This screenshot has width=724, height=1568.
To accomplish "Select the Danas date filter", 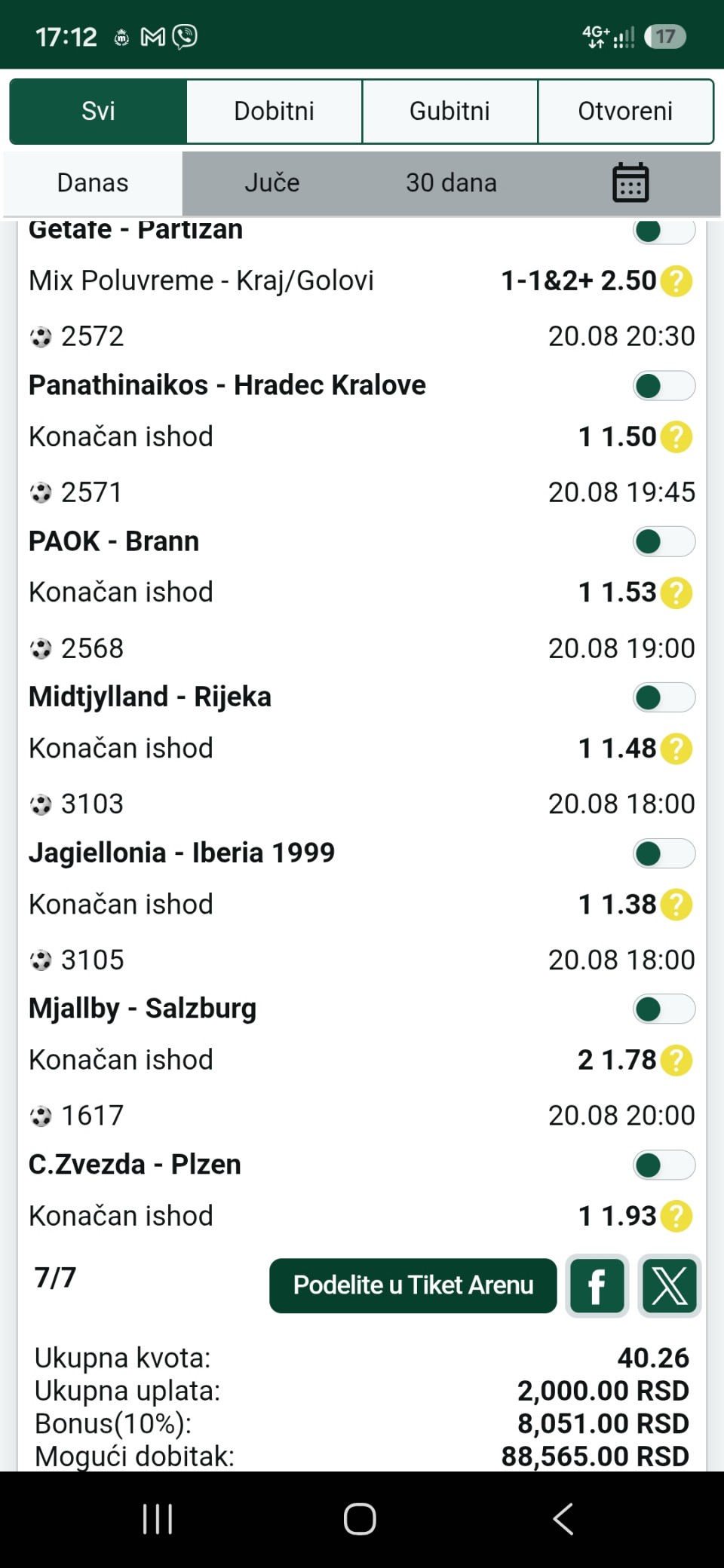I will click(x=93, y=183).
